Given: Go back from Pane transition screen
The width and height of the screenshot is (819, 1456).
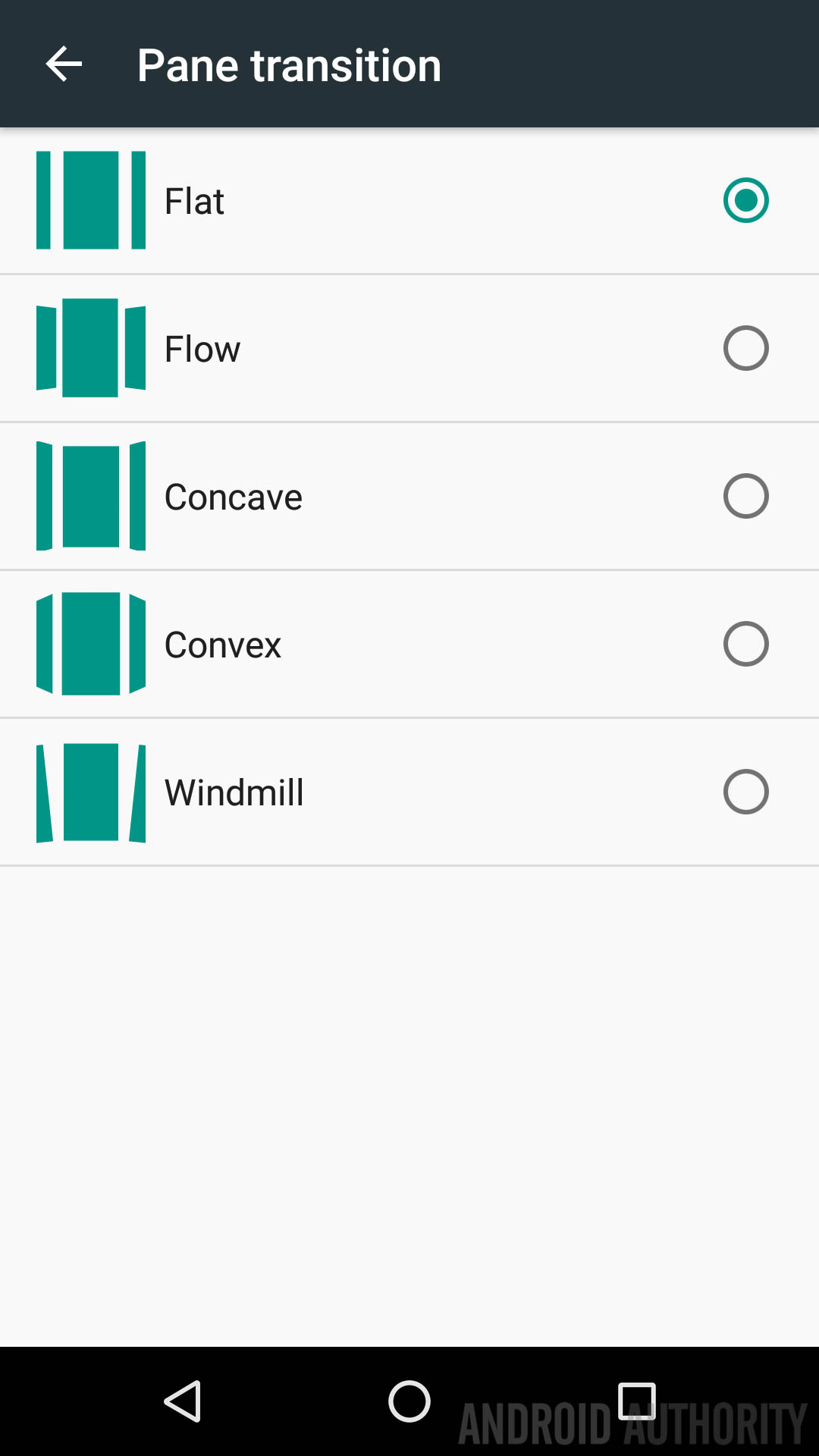Looking at the screenshot, I should coord(64,64).
